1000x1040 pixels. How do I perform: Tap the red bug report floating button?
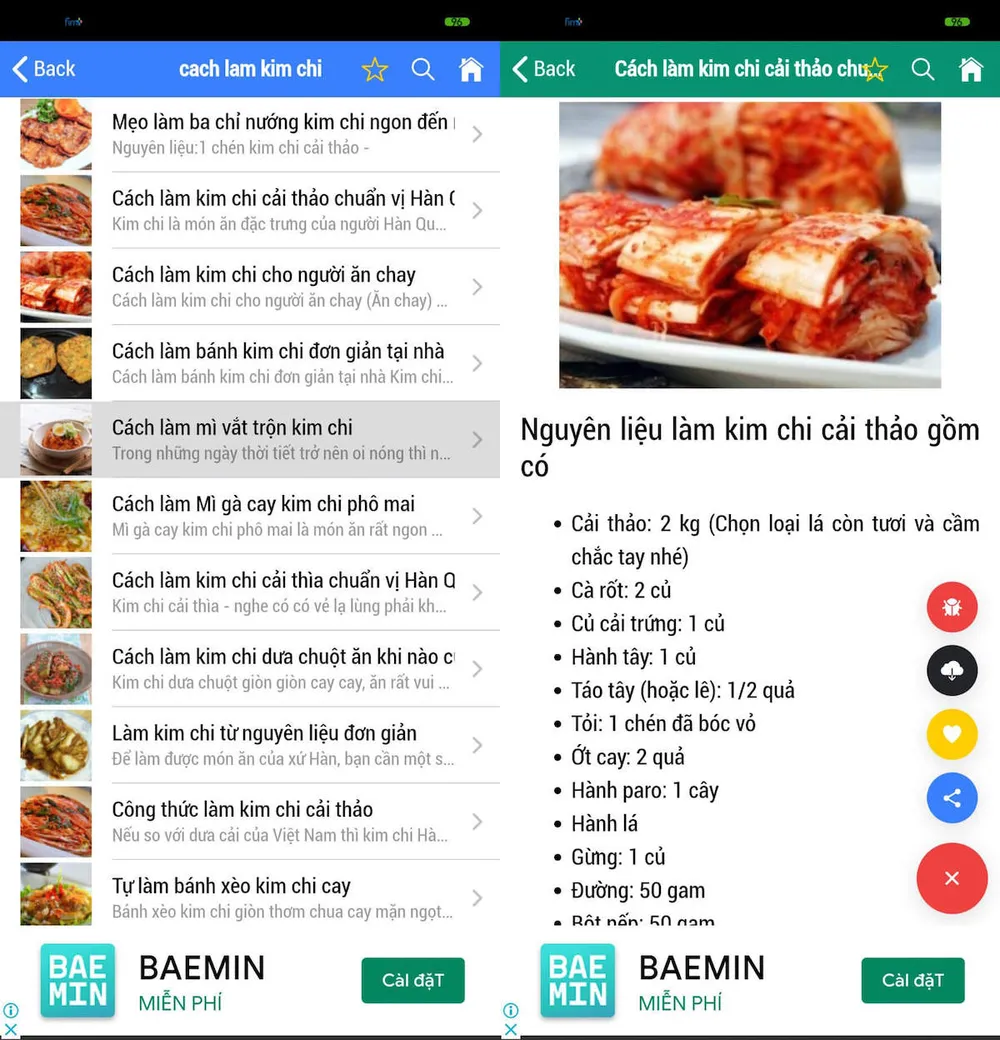click(x=951, y=606)
